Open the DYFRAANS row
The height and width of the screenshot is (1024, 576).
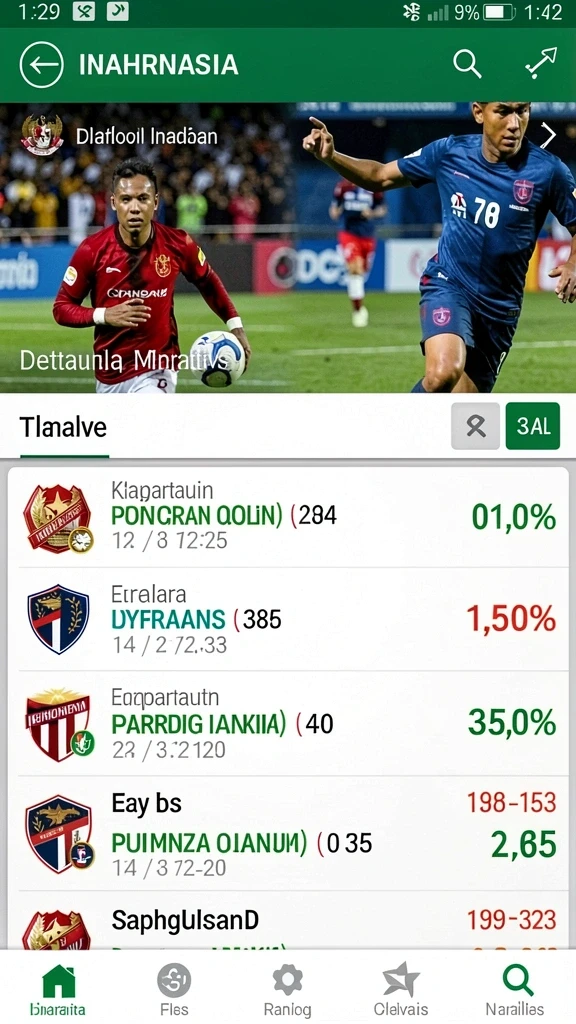point(288,619)
